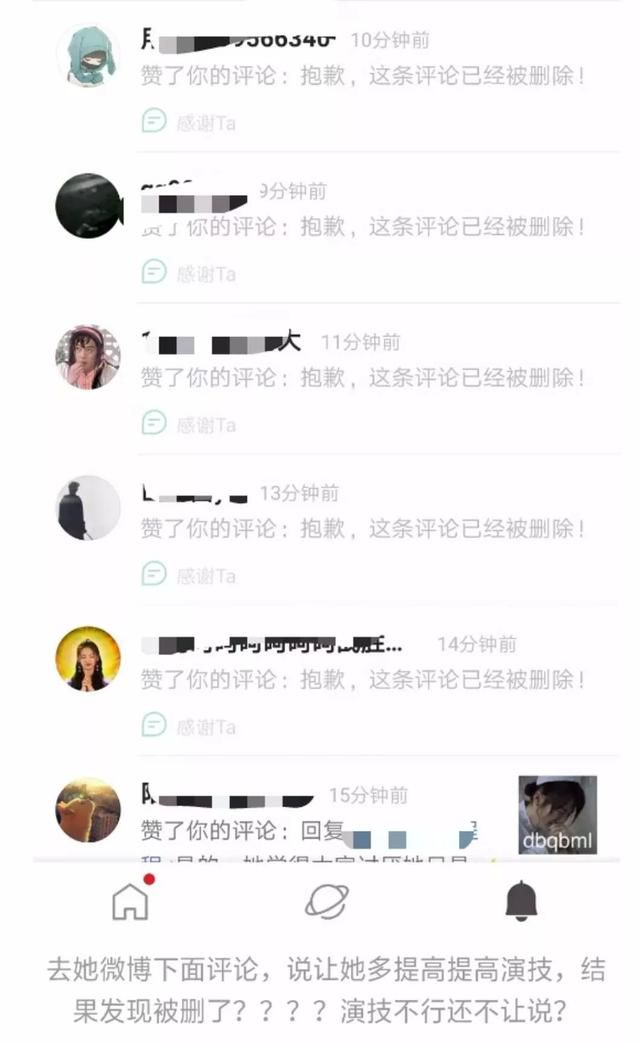640x1044 pixels.
Task: Open avatar of the 10分钟前 liker
Action: tap(88, 56)
